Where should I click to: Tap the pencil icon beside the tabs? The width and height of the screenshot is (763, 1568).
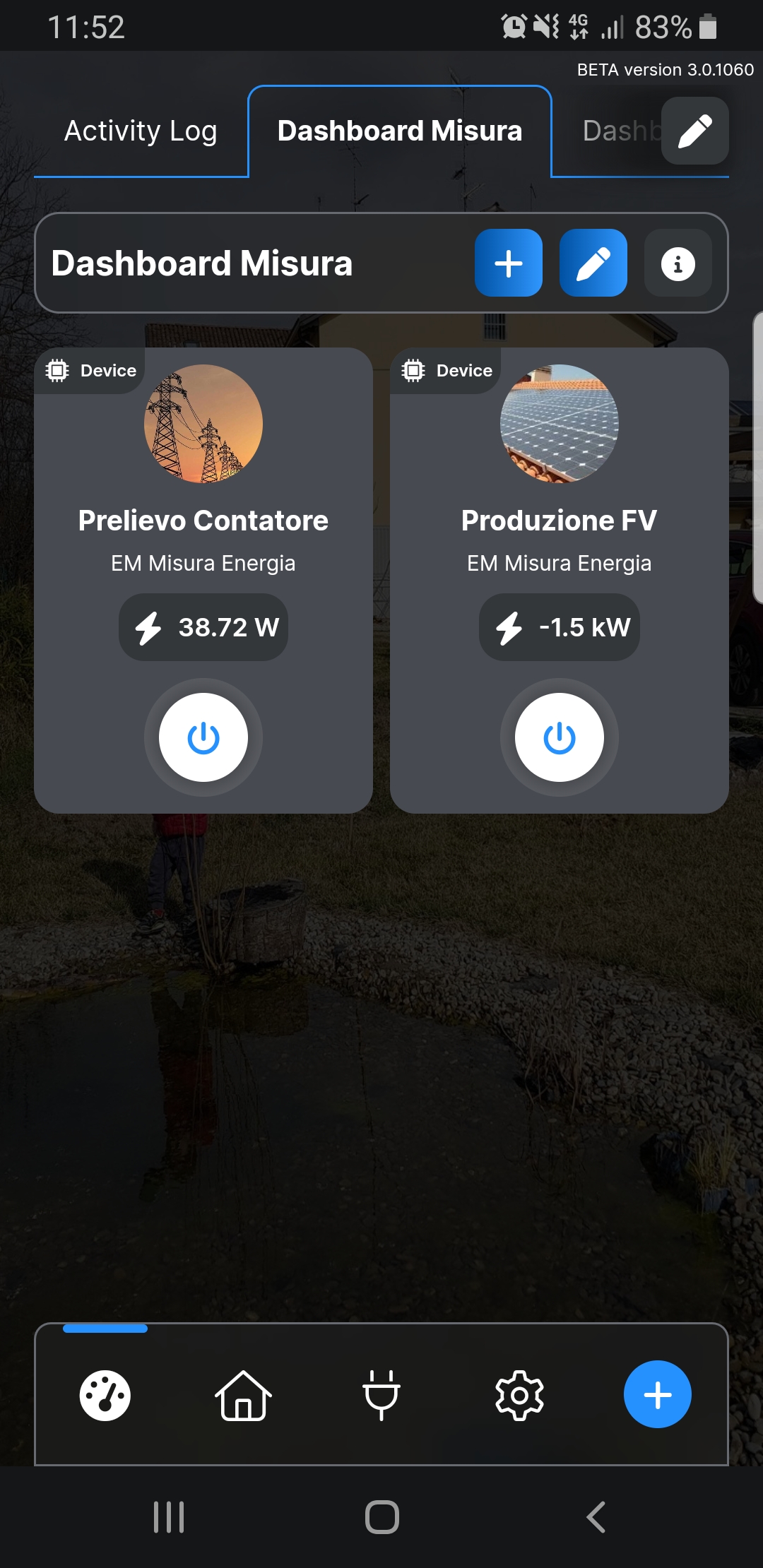coord(695,131)
